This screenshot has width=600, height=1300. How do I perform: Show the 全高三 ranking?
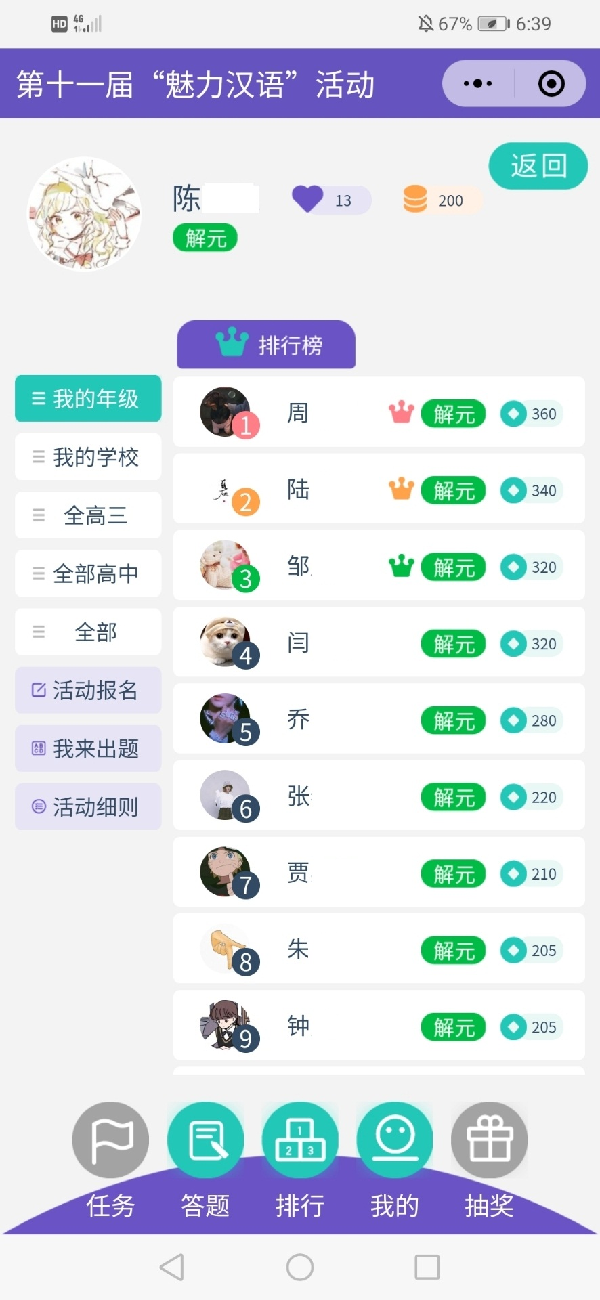point(88,515)
